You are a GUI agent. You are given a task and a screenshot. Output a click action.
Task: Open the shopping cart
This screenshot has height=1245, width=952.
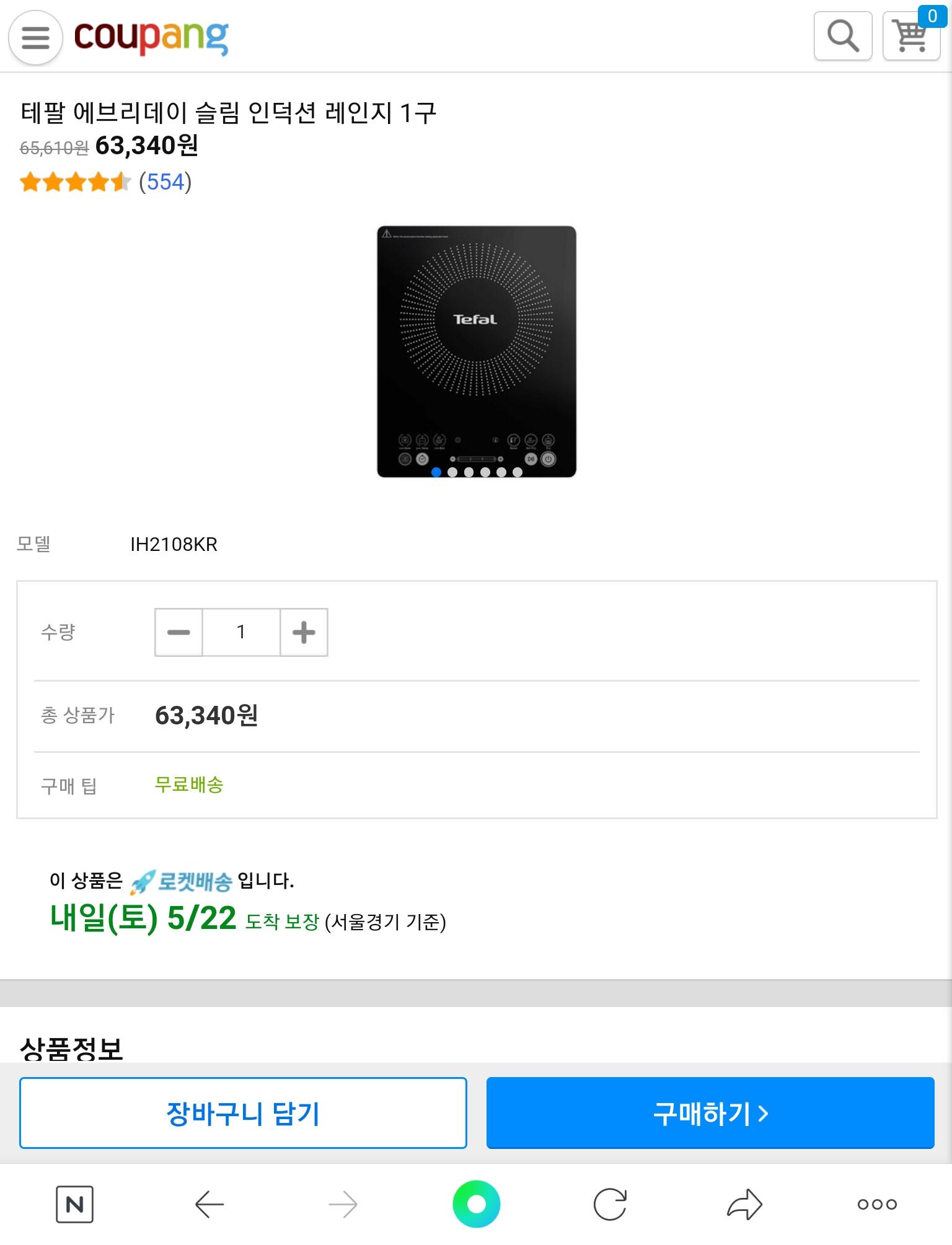911,36
